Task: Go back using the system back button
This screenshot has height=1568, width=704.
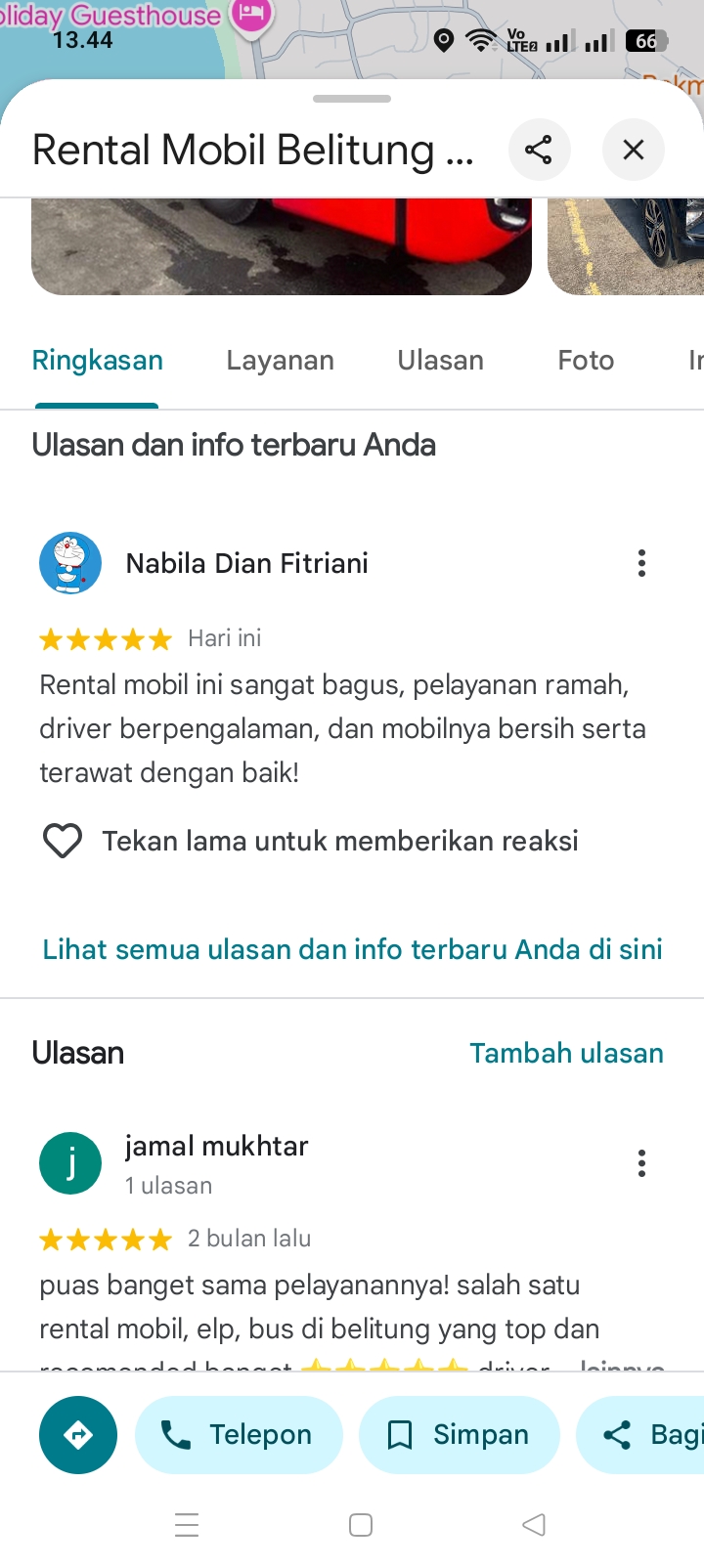Action: (x=534, y=1525)
